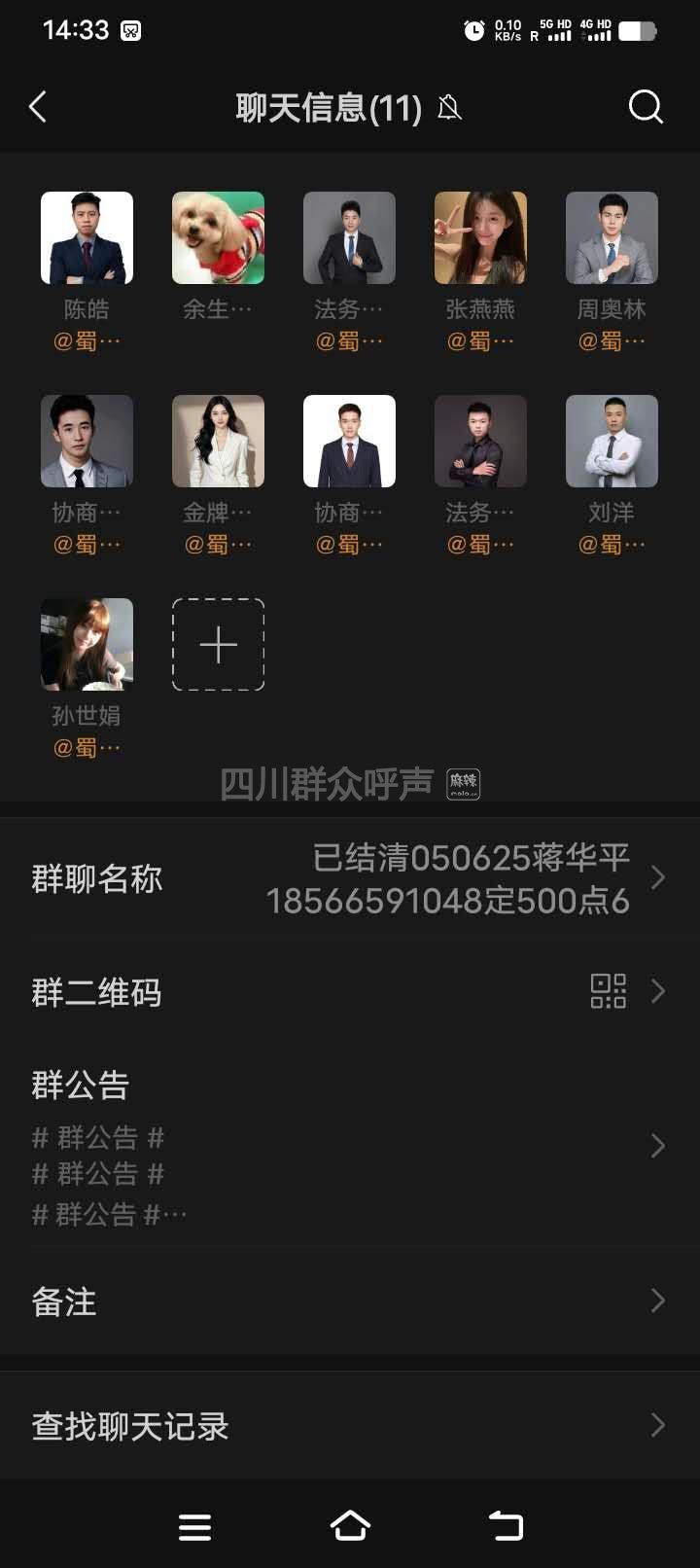
Task: Open 周奥林's profile avatar
Action: tap(612, 238)
